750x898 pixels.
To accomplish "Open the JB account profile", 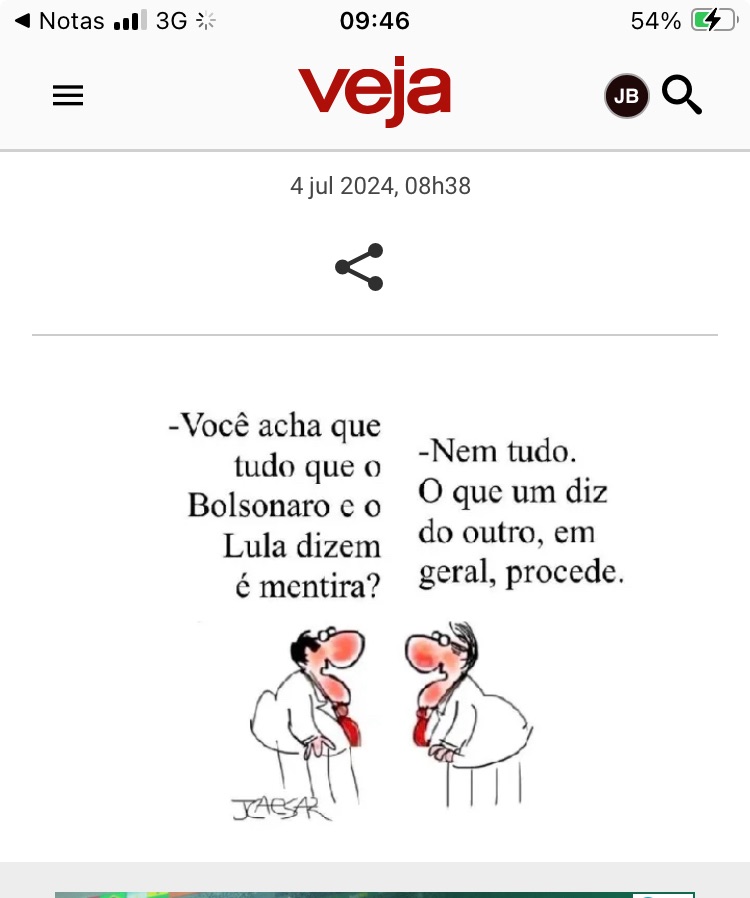I will point(626,96).
